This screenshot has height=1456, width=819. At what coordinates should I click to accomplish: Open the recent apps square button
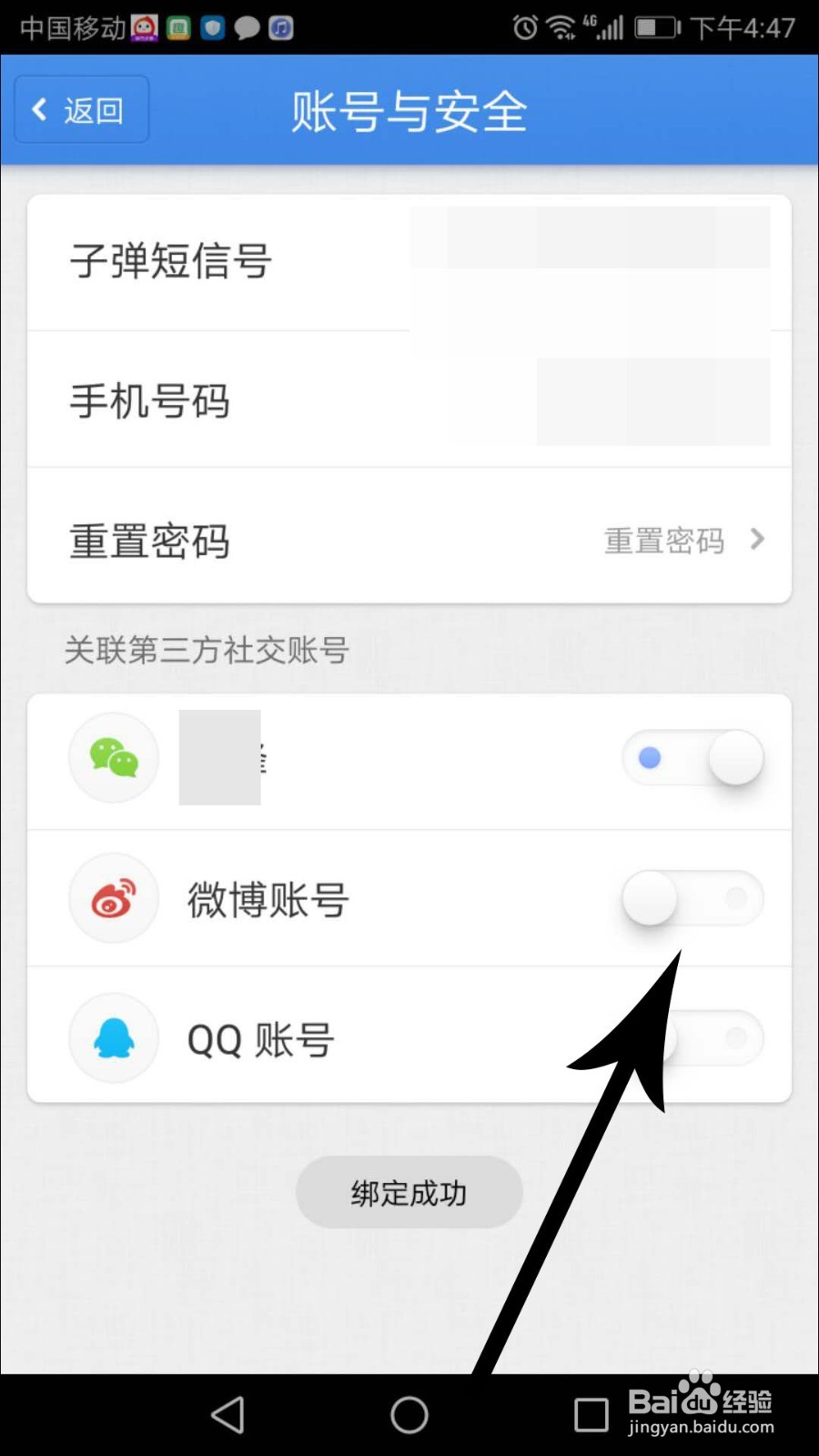590,1413
